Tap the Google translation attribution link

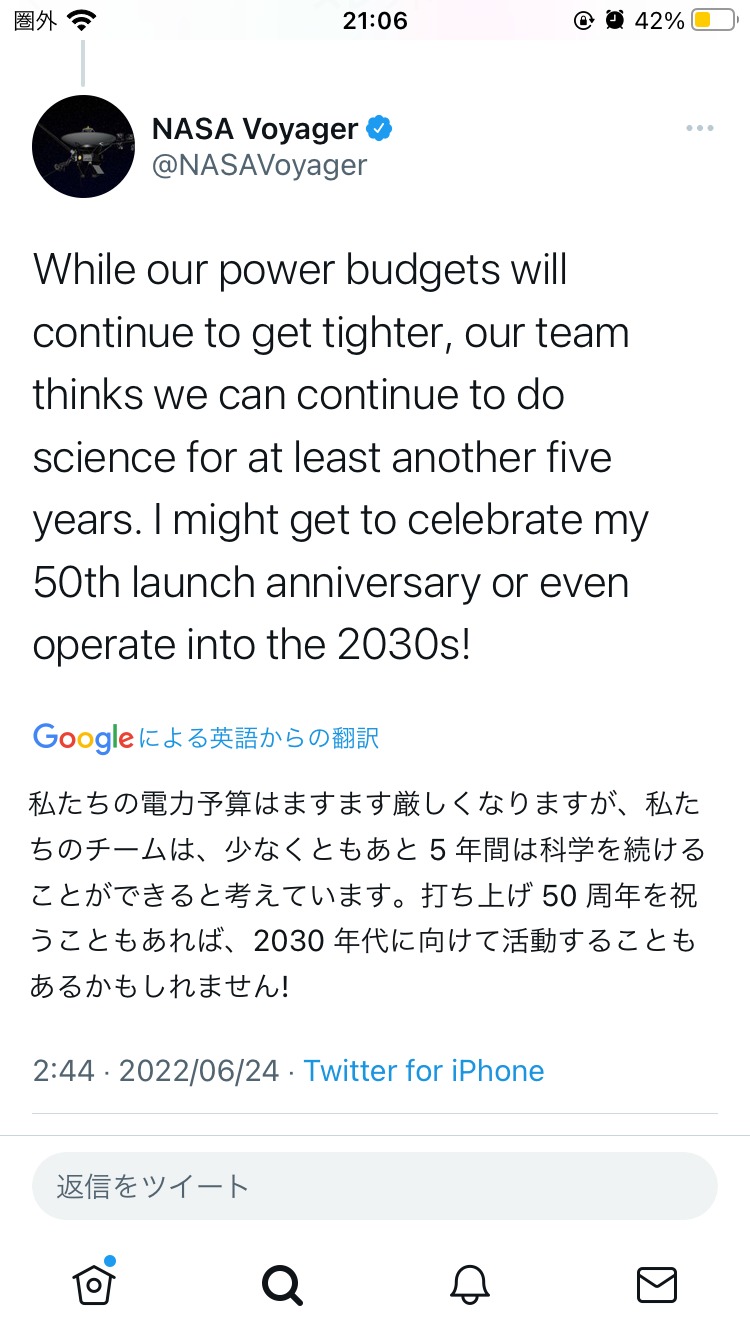(x=206, y=738)
